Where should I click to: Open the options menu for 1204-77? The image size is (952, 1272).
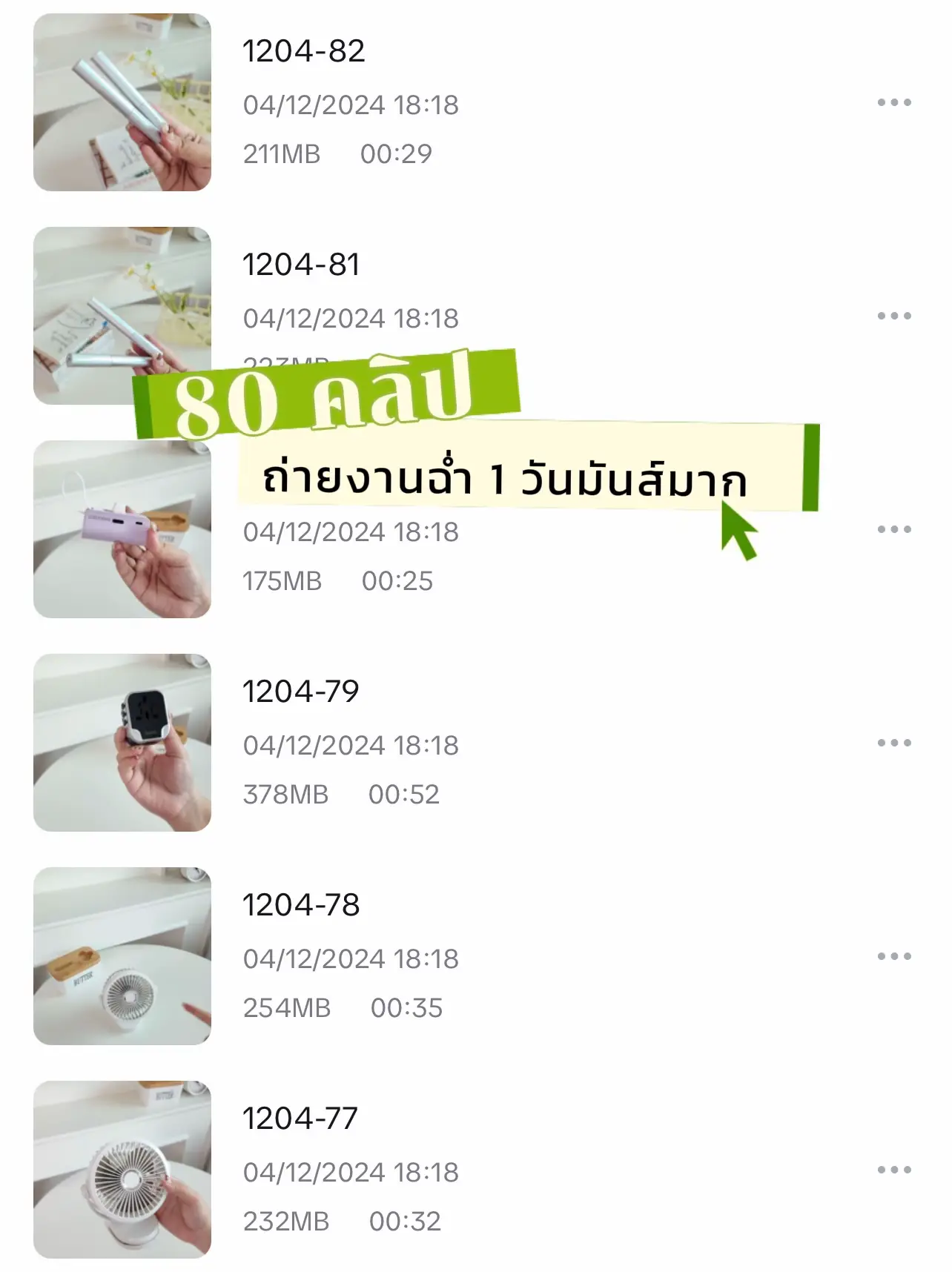click(895, 1170)
